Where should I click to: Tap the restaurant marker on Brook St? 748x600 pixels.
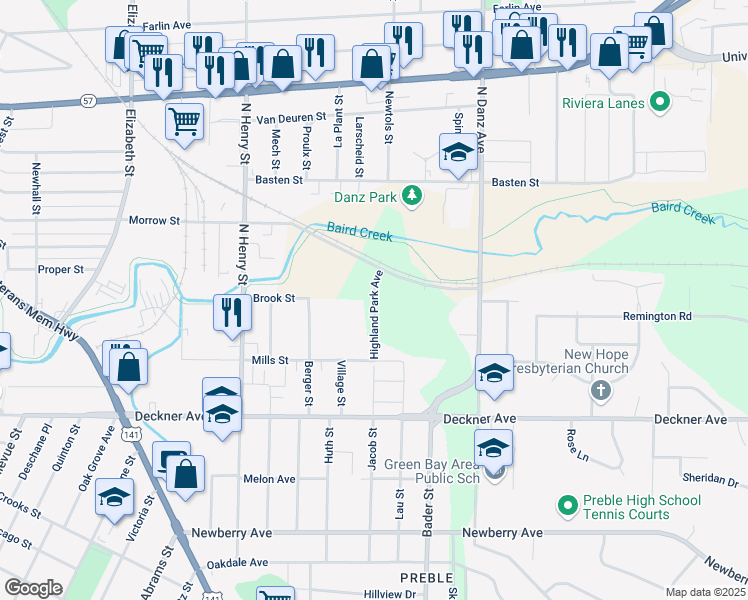pyautogui.click(x=231, y=312)
